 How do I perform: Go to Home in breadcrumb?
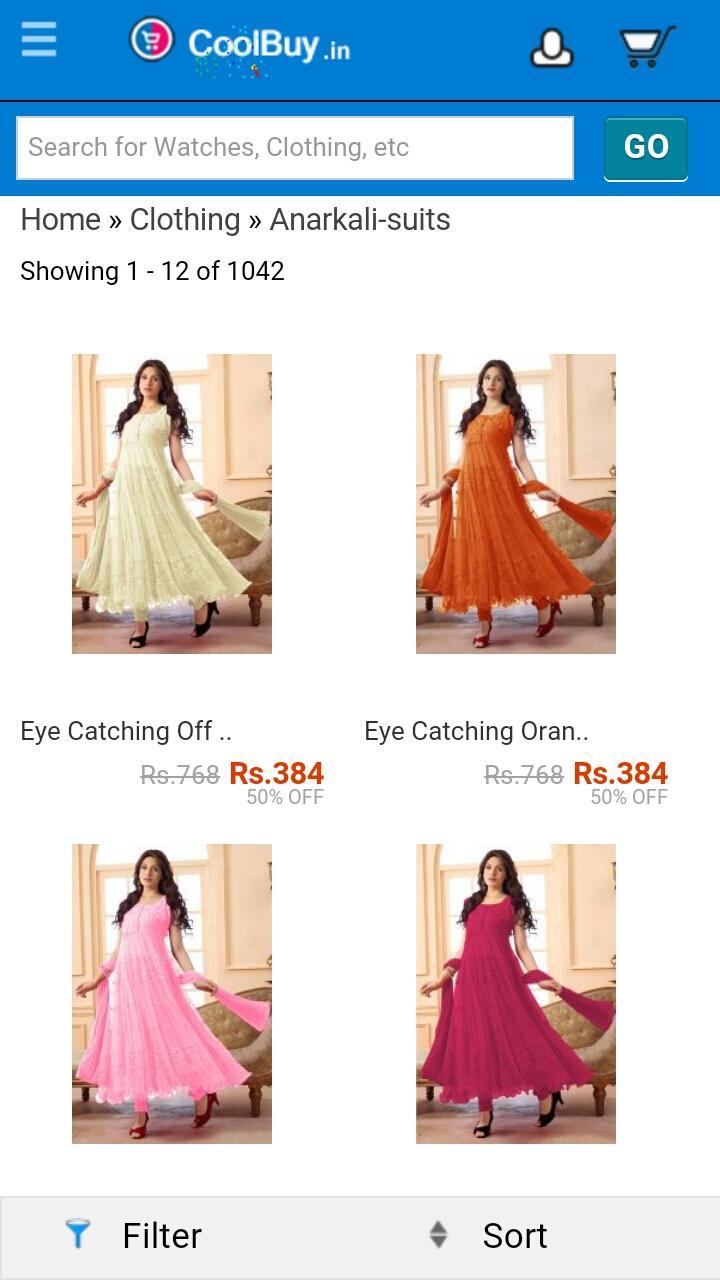point(61,220)
